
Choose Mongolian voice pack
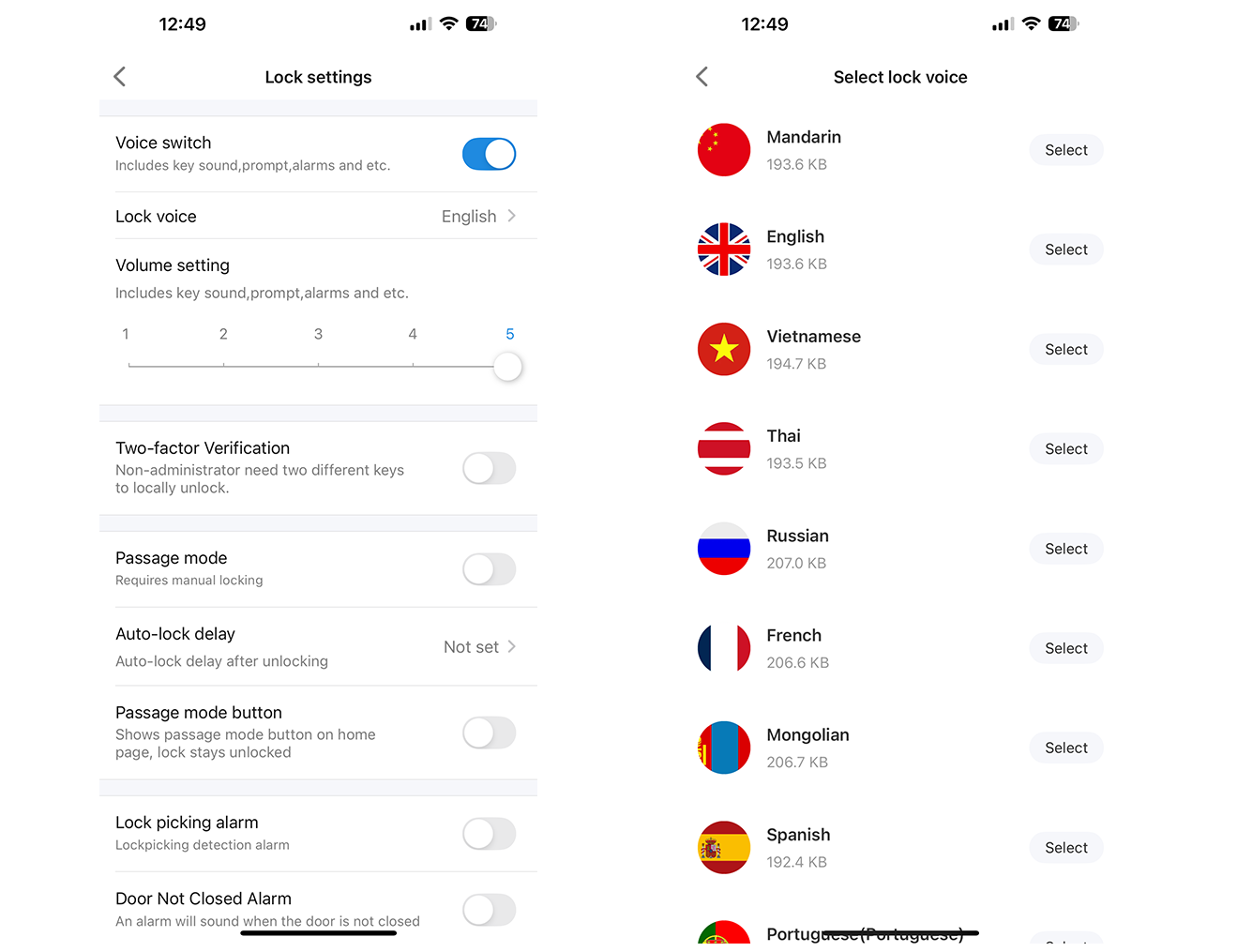coord(1065,748)
